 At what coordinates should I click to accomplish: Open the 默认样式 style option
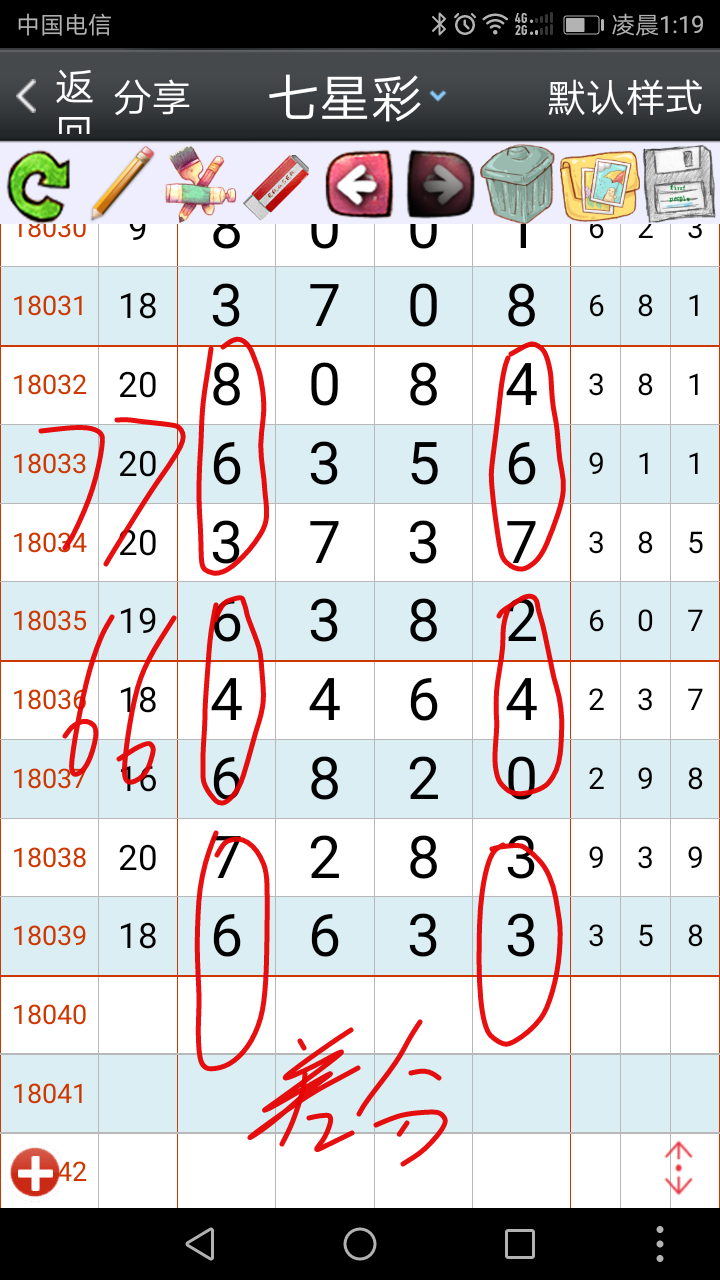click(625, 98)
